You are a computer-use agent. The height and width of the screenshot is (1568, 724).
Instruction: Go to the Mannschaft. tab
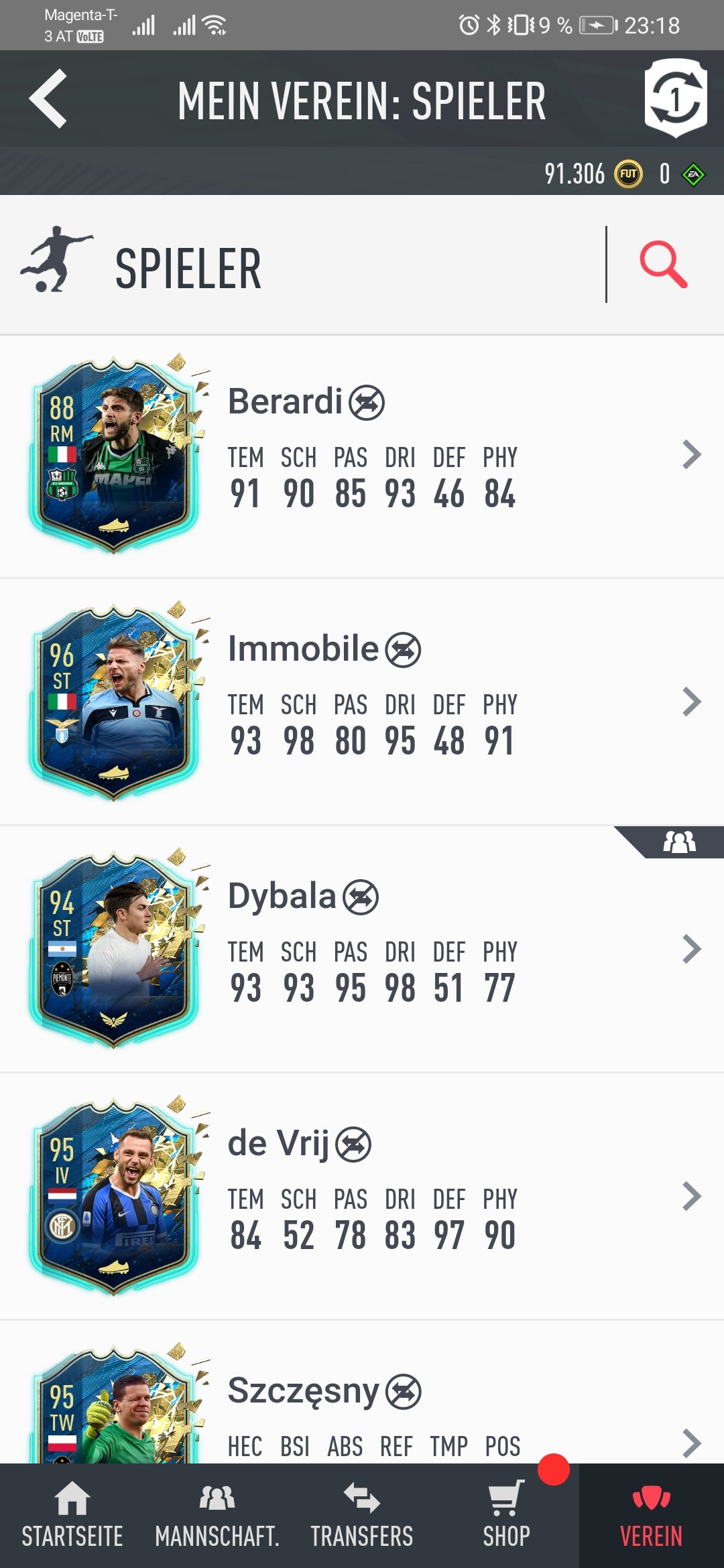click(217, 1516)
